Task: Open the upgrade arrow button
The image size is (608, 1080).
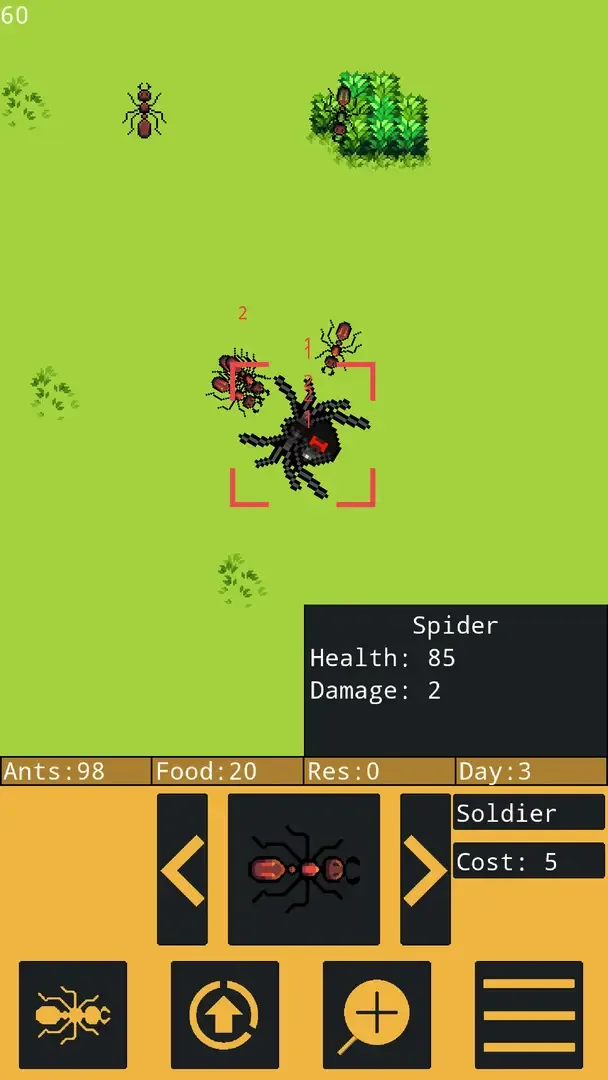Action: point(225,1015)
